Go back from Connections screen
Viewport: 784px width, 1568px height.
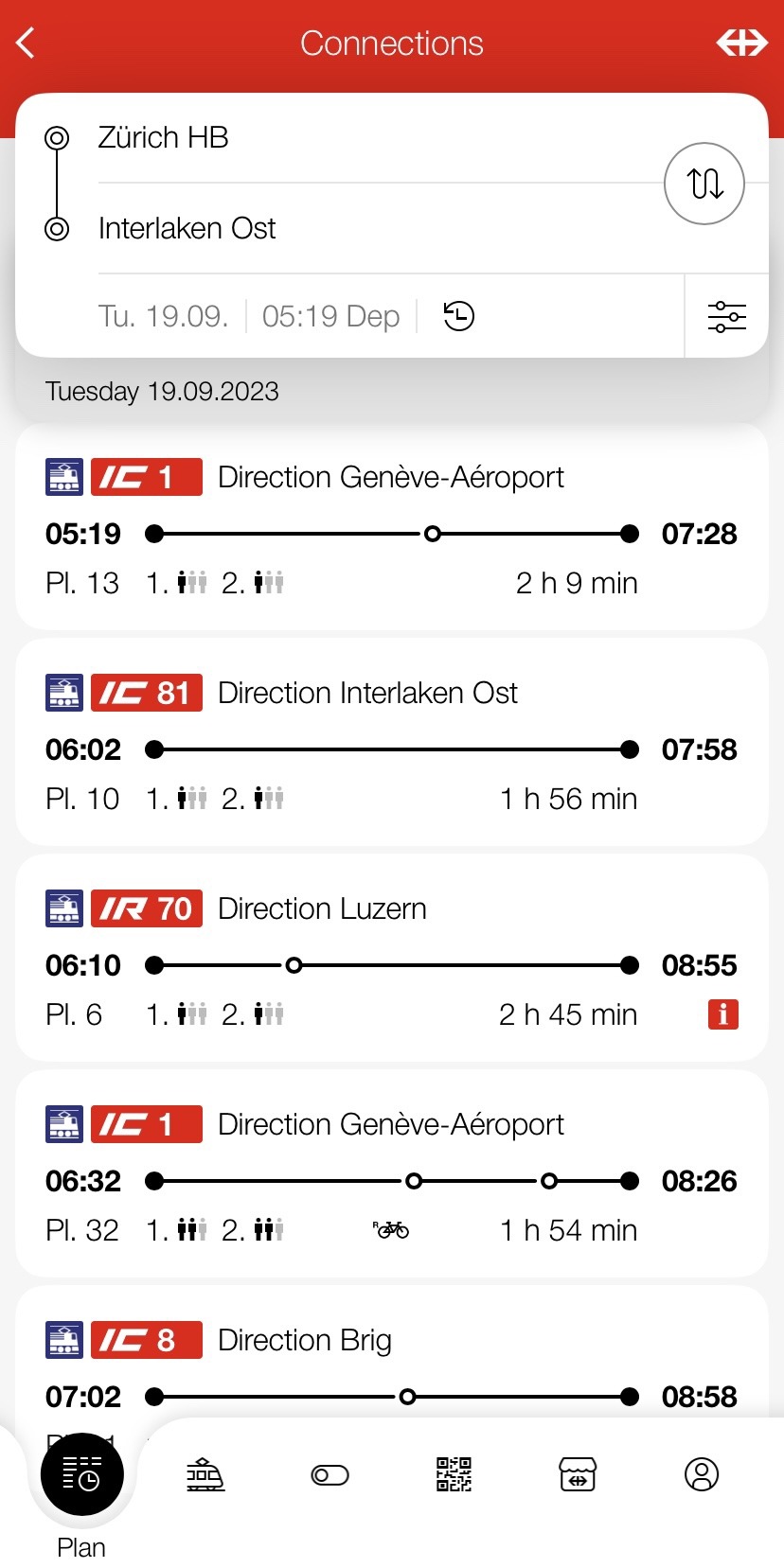pyautogui.click(x=27, y=43)
